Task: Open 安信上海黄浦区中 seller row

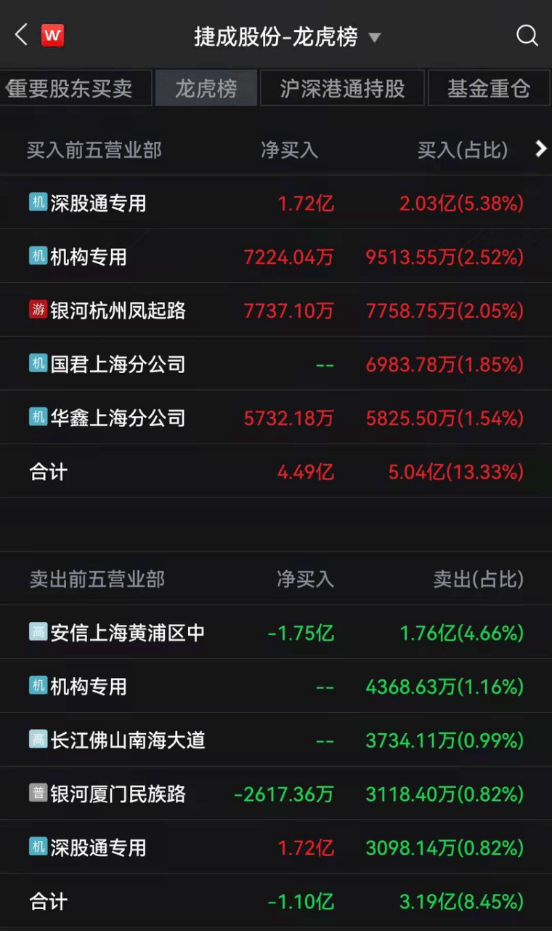Action: coord(276,632)
